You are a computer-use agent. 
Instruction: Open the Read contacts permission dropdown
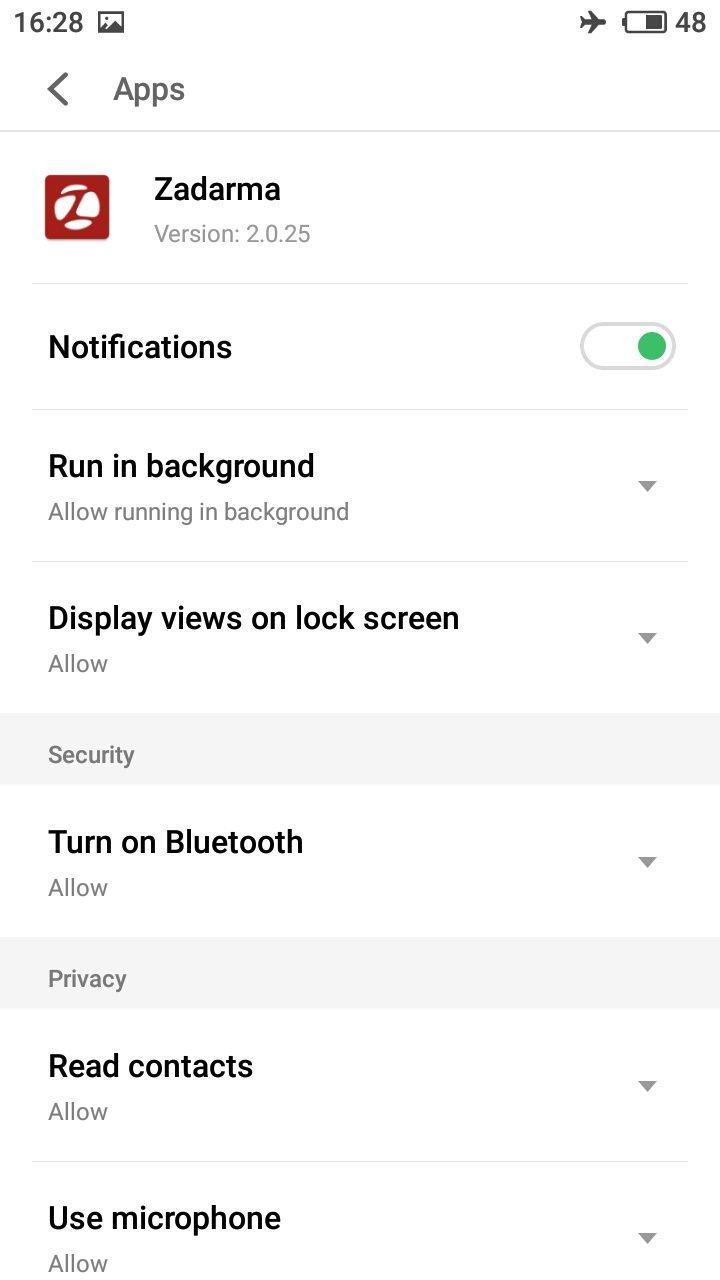(x=646, y=1086)
